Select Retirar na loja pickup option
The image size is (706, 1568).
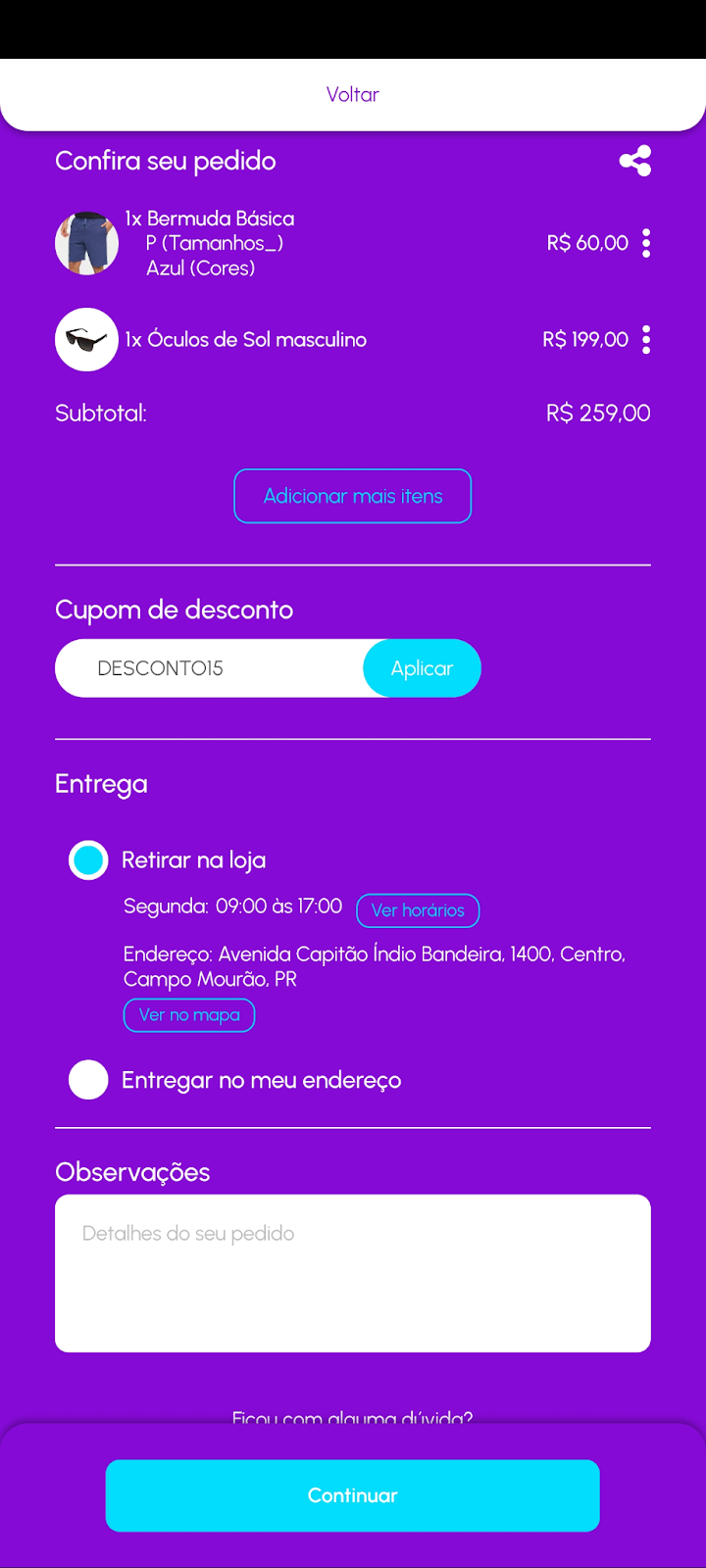tap(88, 860)
